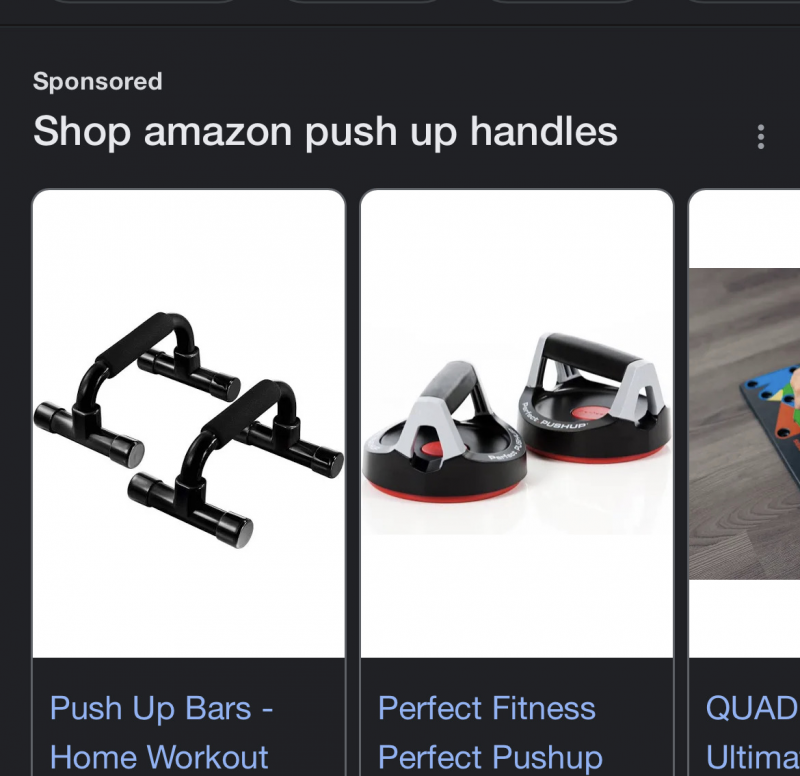Screen dimensions: 800x776
Task: Follow the Push Up Bars - Home Workout link
Action: 161,732
